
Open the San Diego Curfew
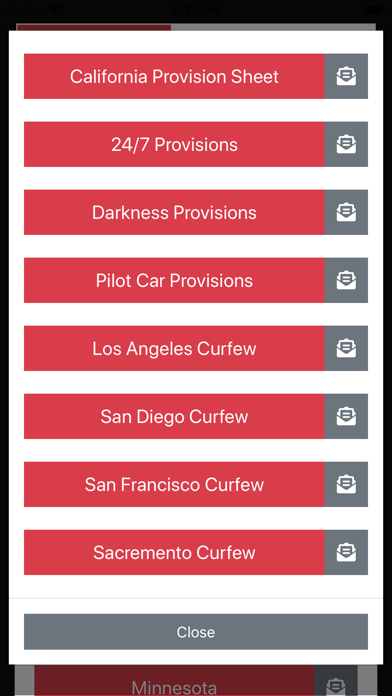pos(174,416)
